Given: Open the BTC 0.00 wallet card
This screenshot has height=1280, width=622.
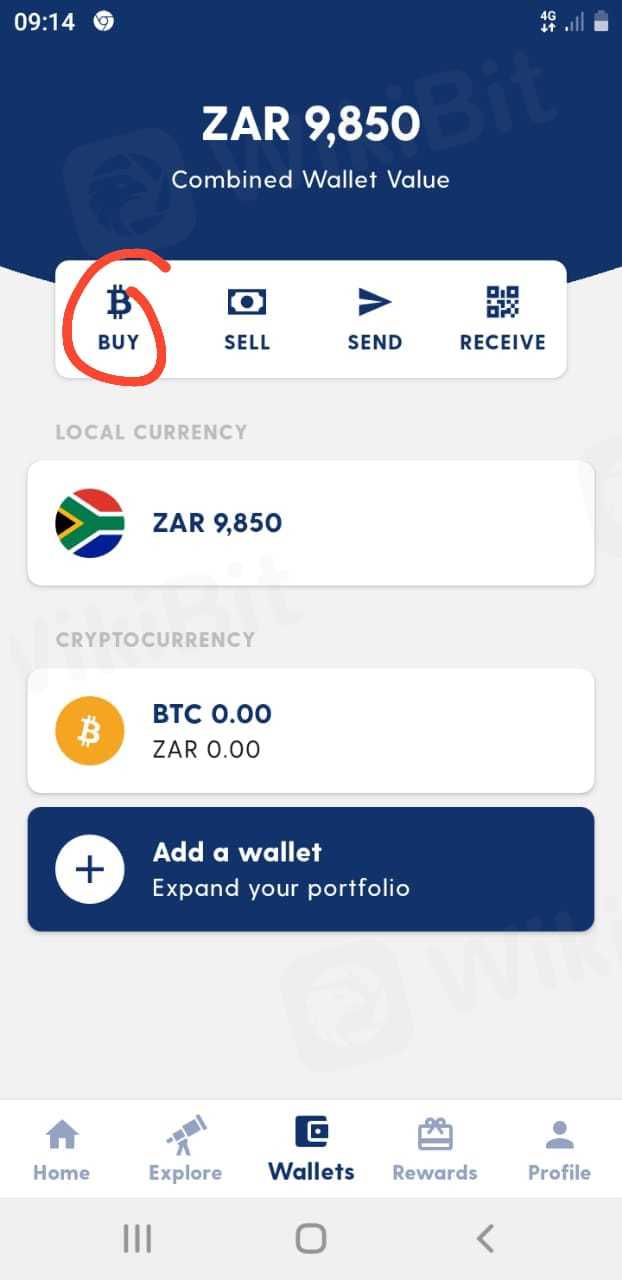Looking at the screenshot, I should (x=310, y=730).
